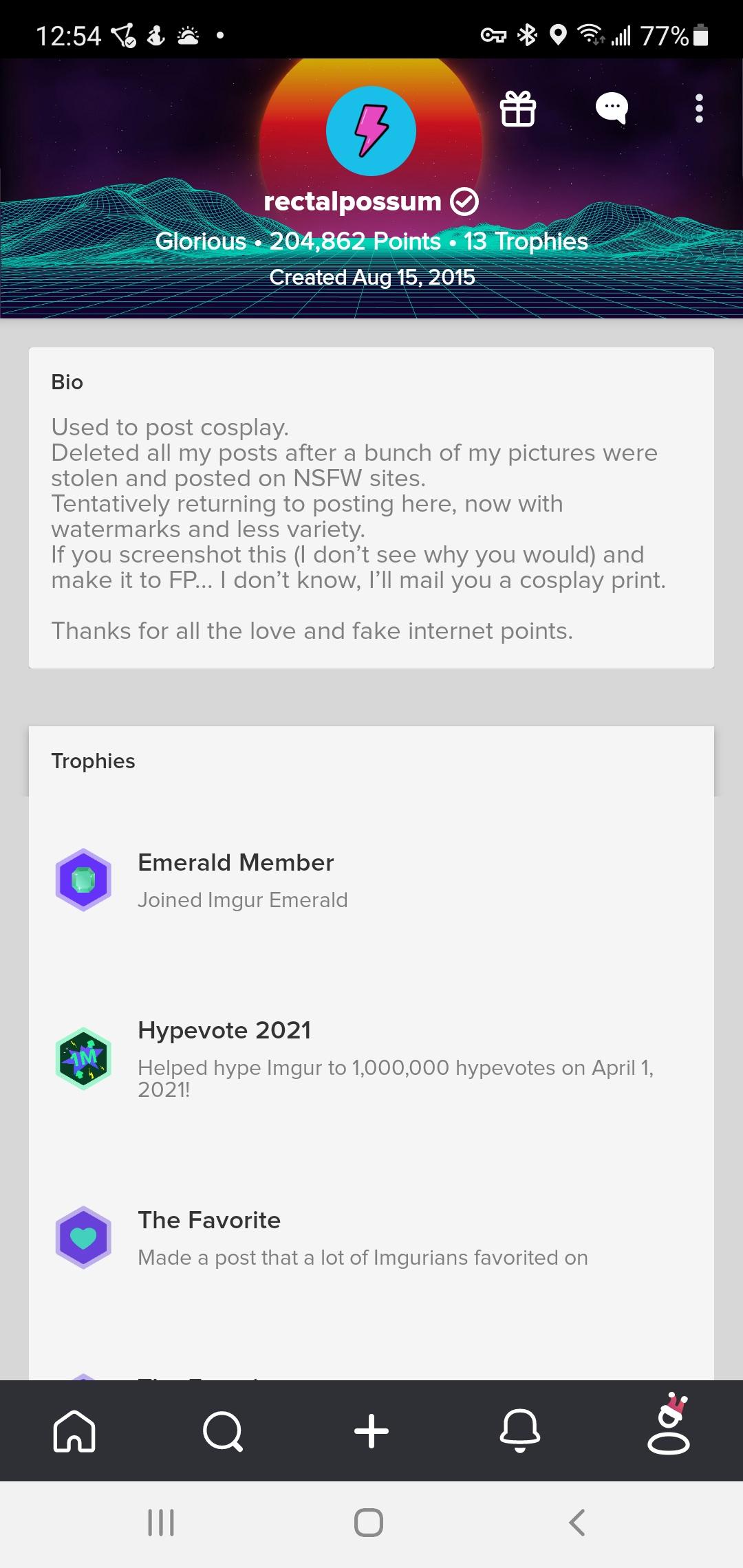Open the notifications bell

pyautogui.click(x=520, y=1431)
